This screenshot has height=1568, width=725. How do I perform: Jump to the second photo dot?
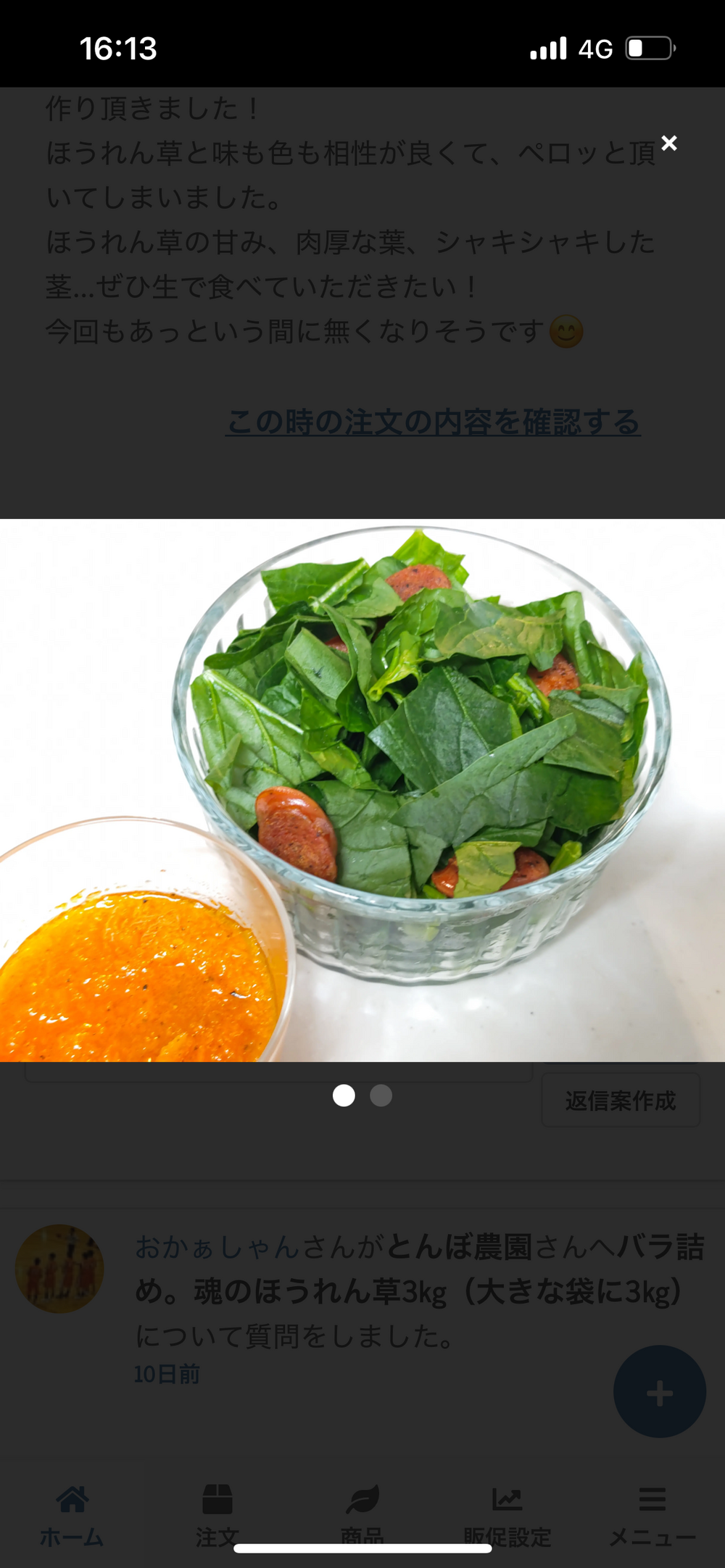(x=381, y=1096)
